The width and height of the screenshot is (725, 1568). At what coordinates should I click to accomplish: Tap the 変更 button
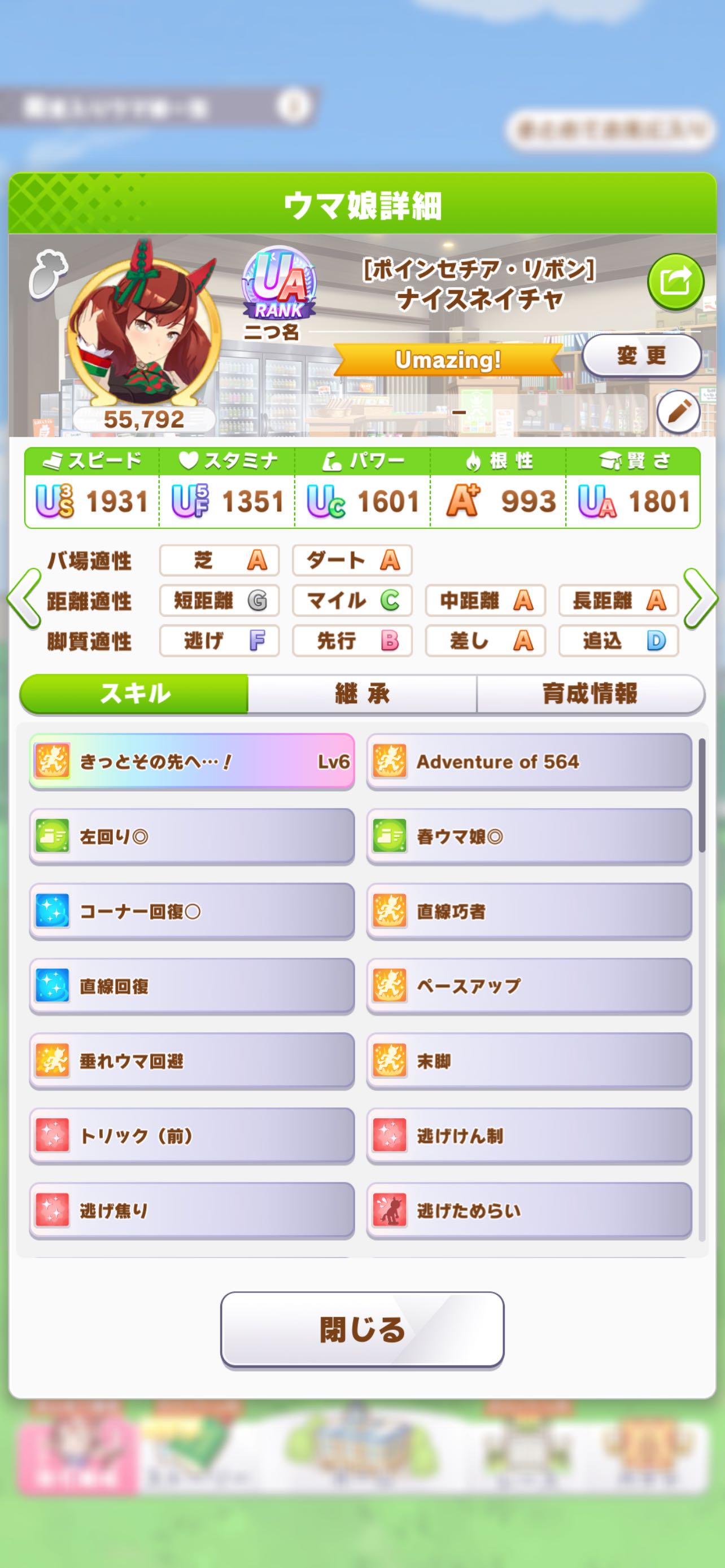641,356
